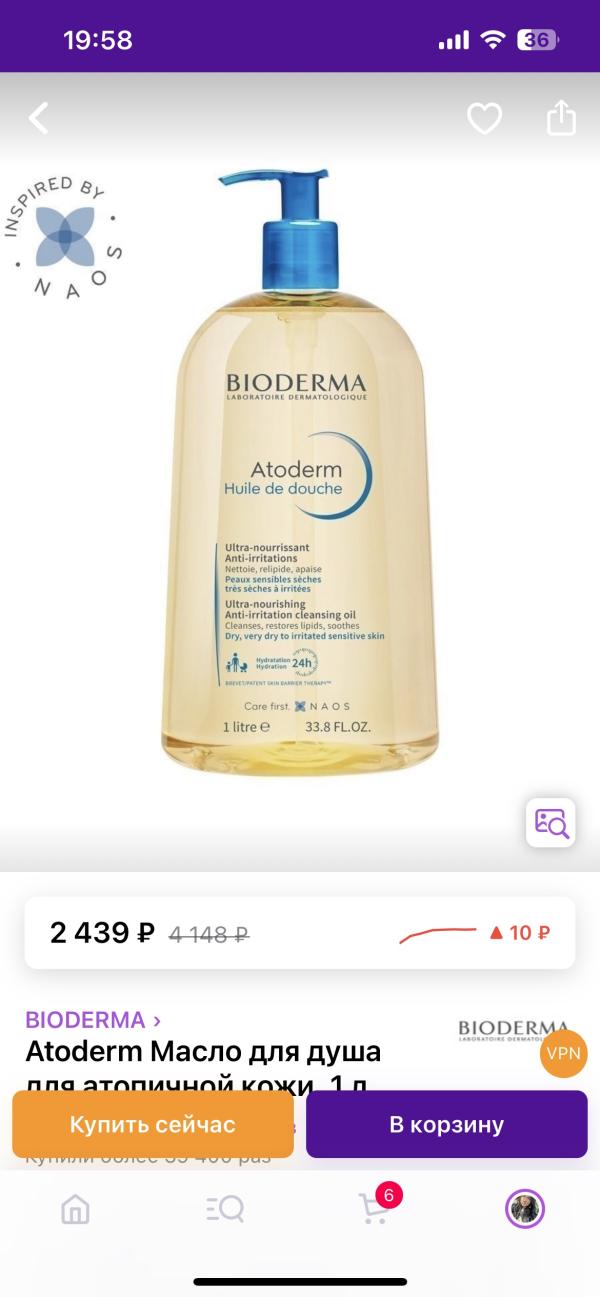Viewport: 600px width, 1297px height.
Task: Find similar products by image search
Action: (551, 822)
